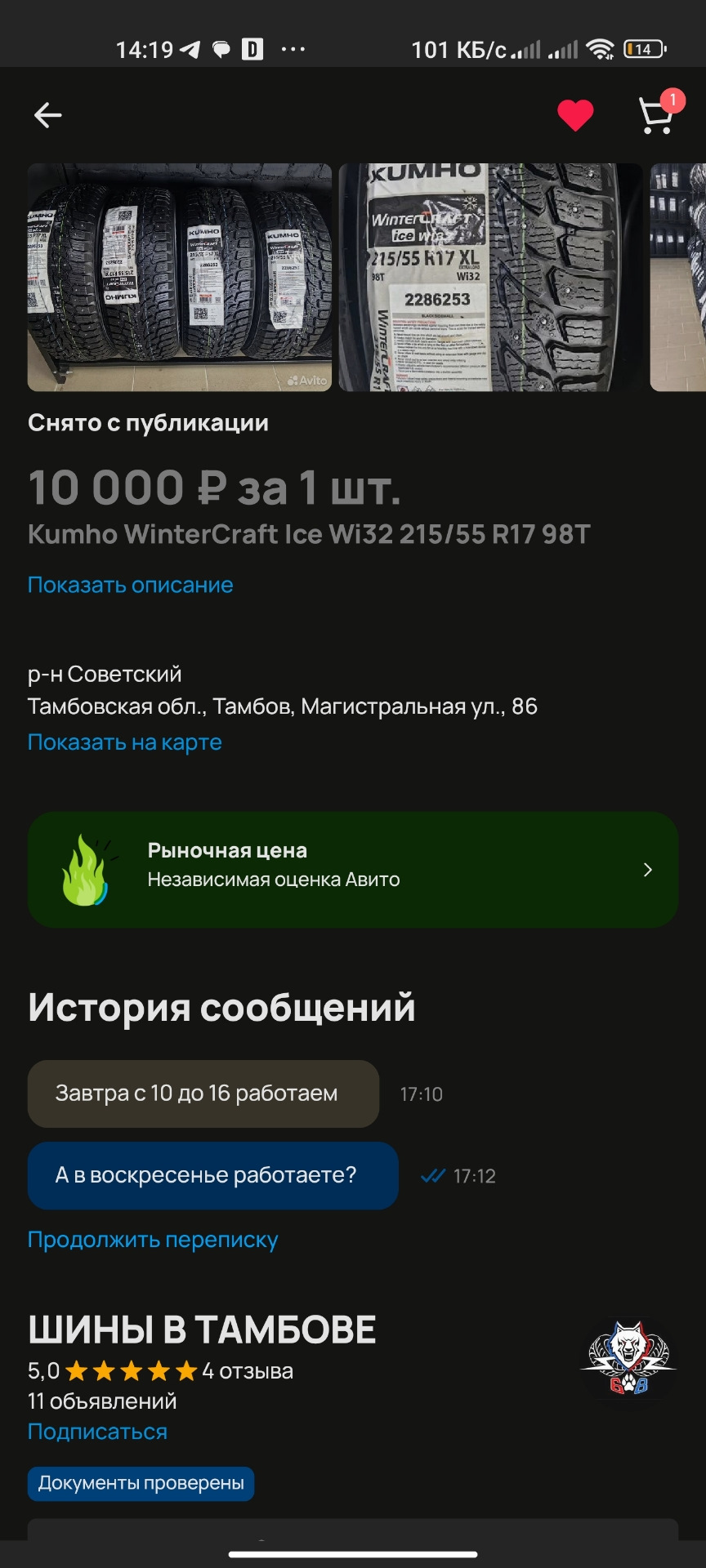Tap 'Продолжить переписку' to continue chat
Screen dimensions: 706x1568
pyautogui.click(x=153, y=1240)
